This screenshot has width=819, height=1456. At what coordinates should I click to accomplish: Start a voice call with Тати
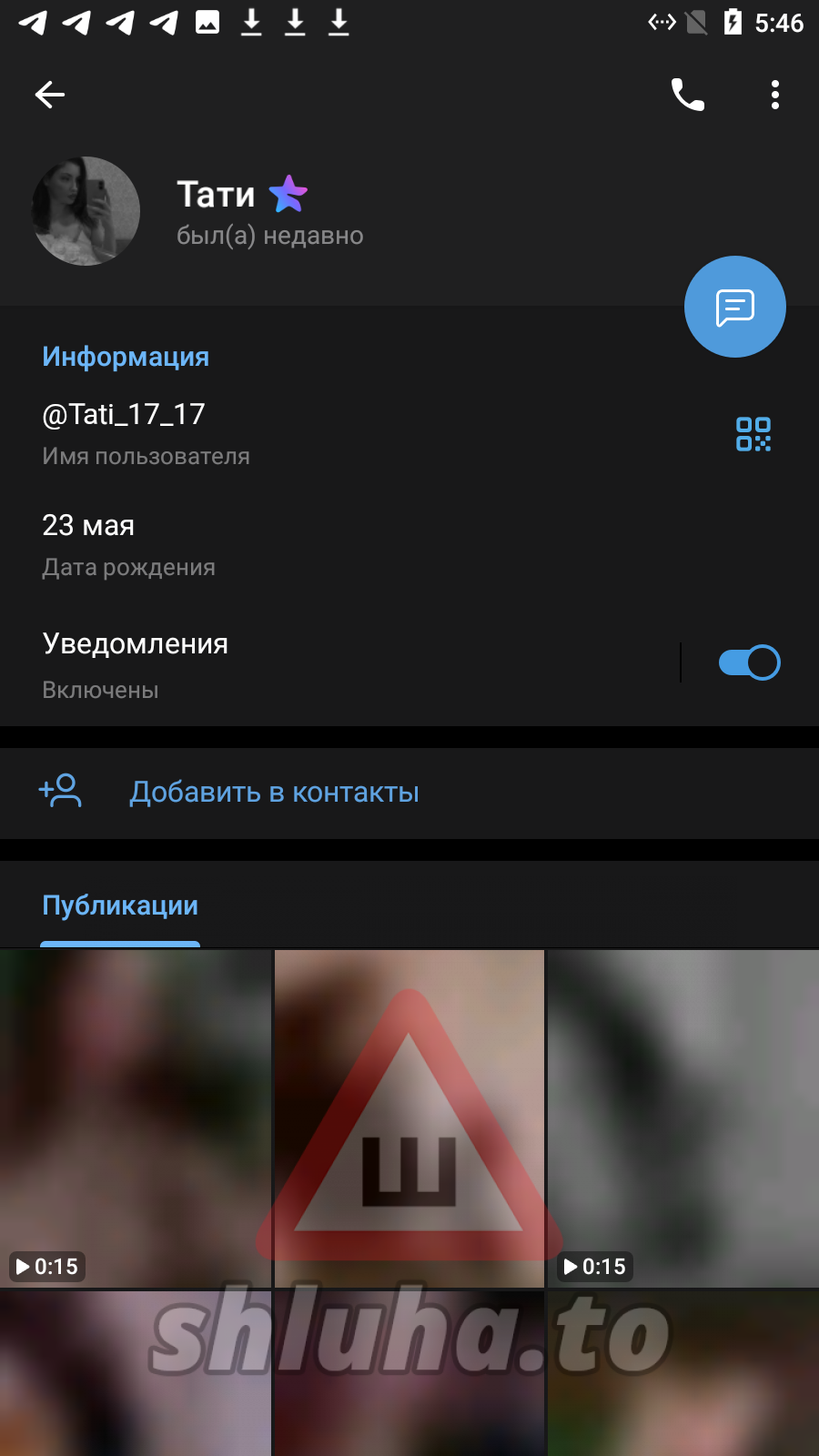click(x=687, y=95)
